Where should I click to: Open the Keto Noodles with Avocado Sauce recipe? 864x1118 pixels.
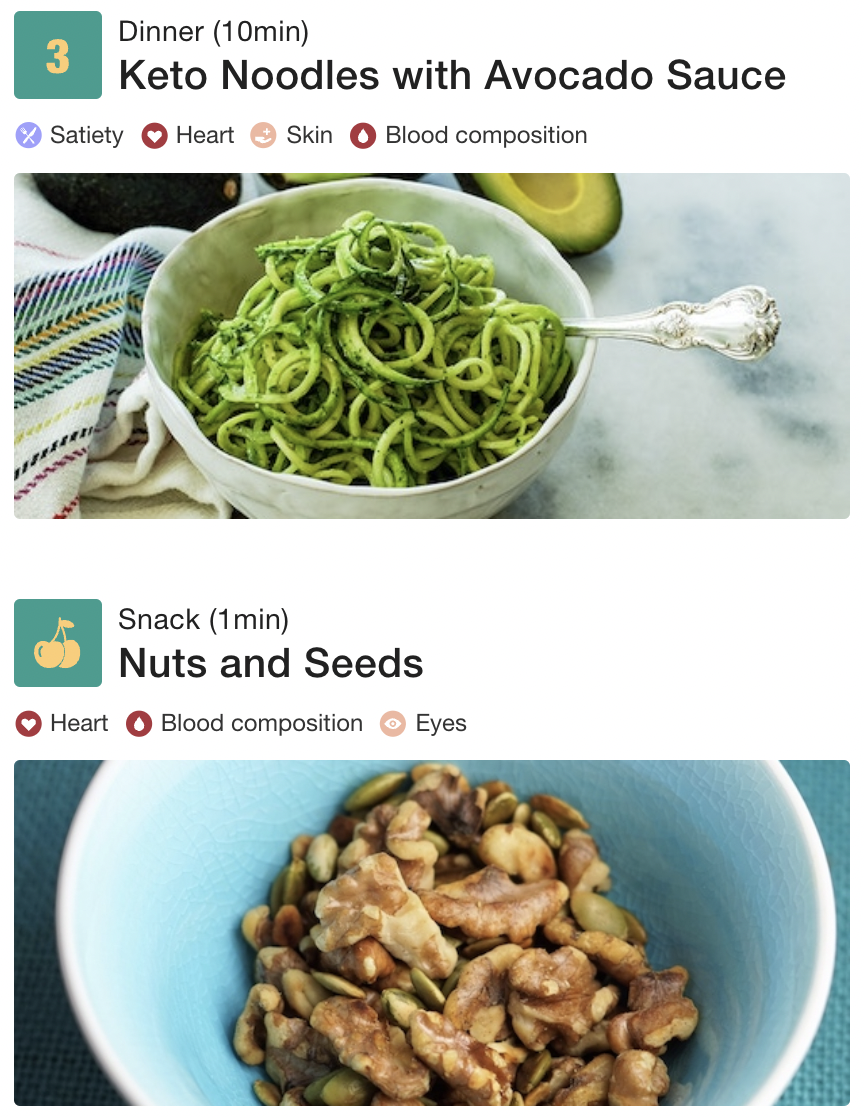pyautogui.click(x=452, y=76)
